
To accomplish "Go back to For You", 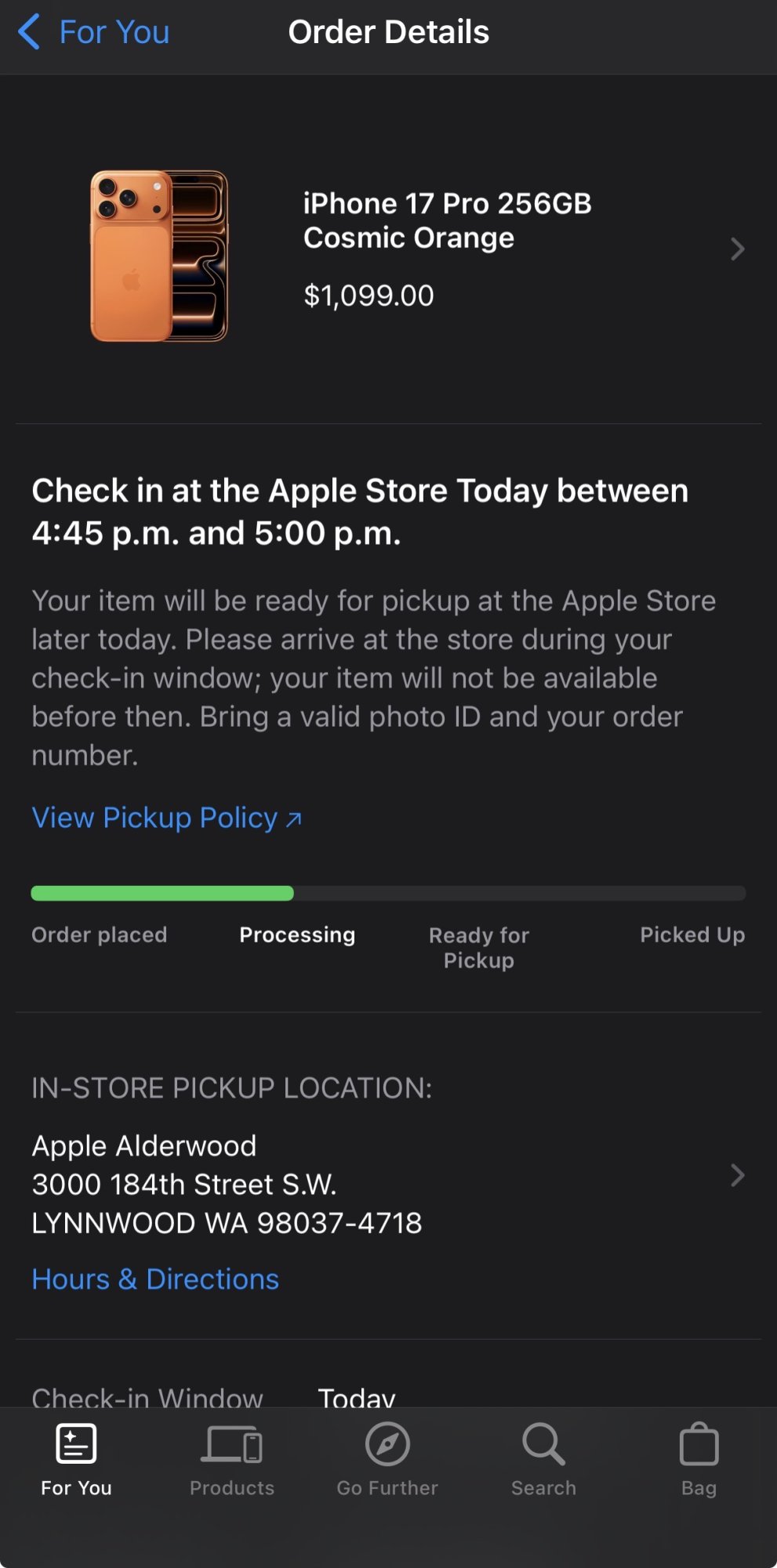I will click(94, 33).
